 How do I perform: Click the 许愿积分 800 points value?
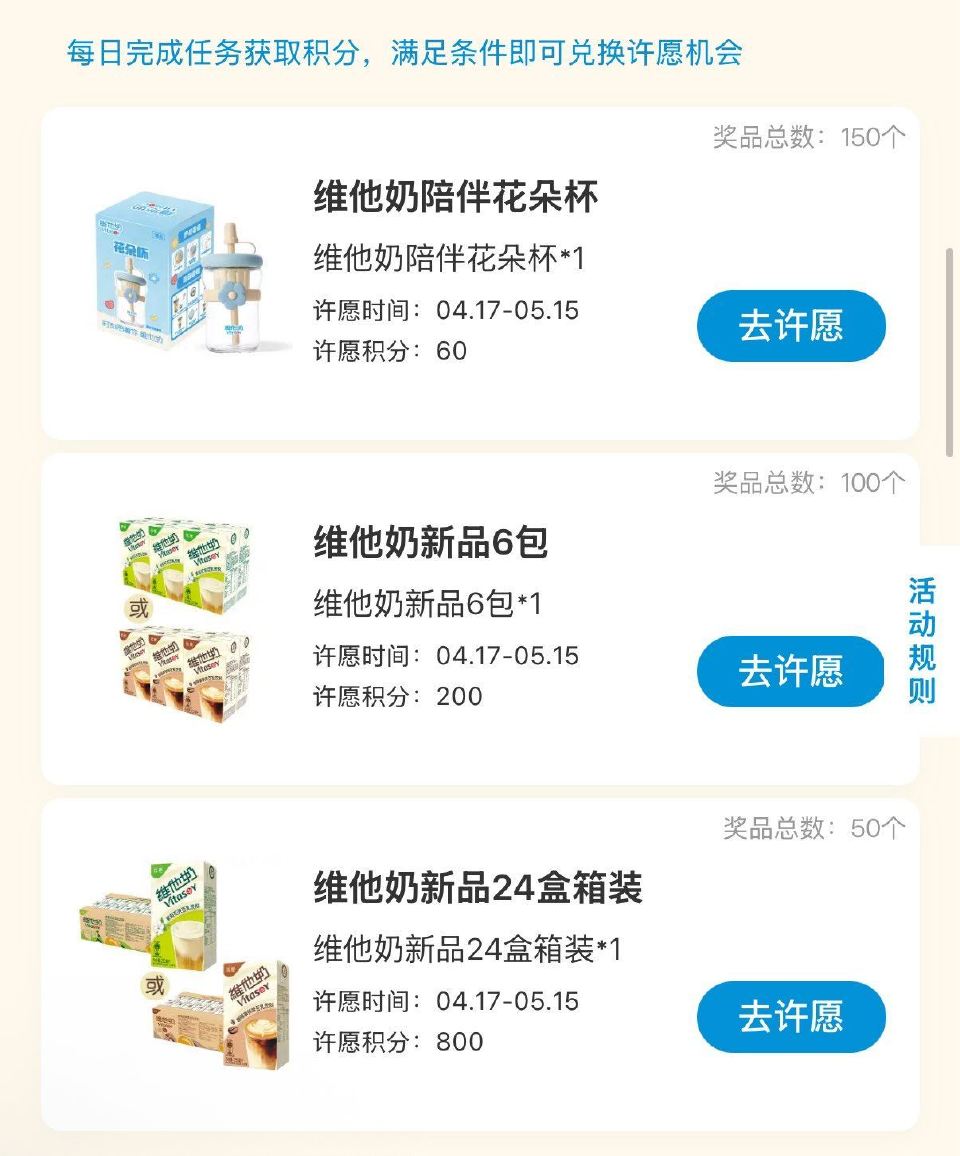460,1043
